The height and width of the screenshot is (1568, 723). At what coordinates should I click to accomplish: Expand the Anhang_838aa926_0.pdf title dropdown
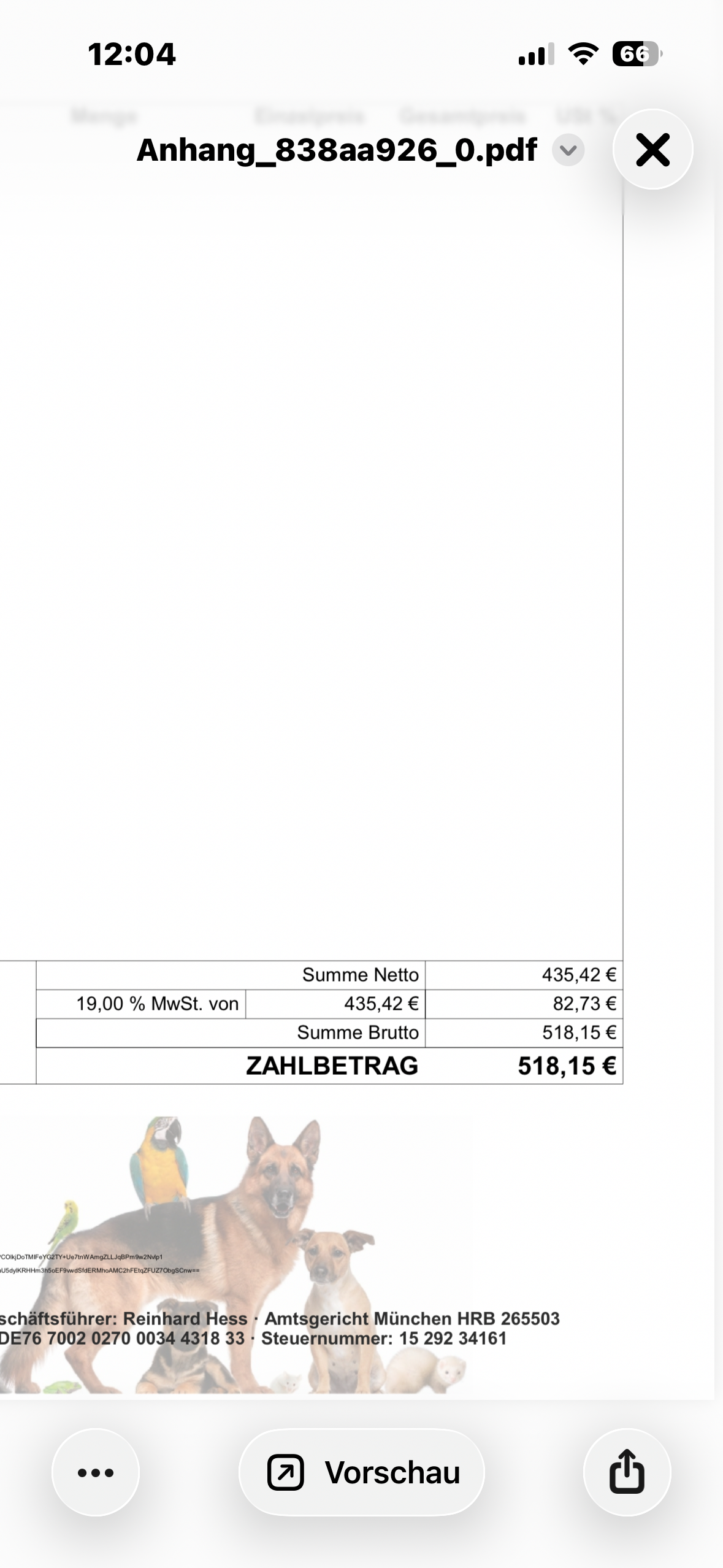pyautogui.click(x=568, y=150)
